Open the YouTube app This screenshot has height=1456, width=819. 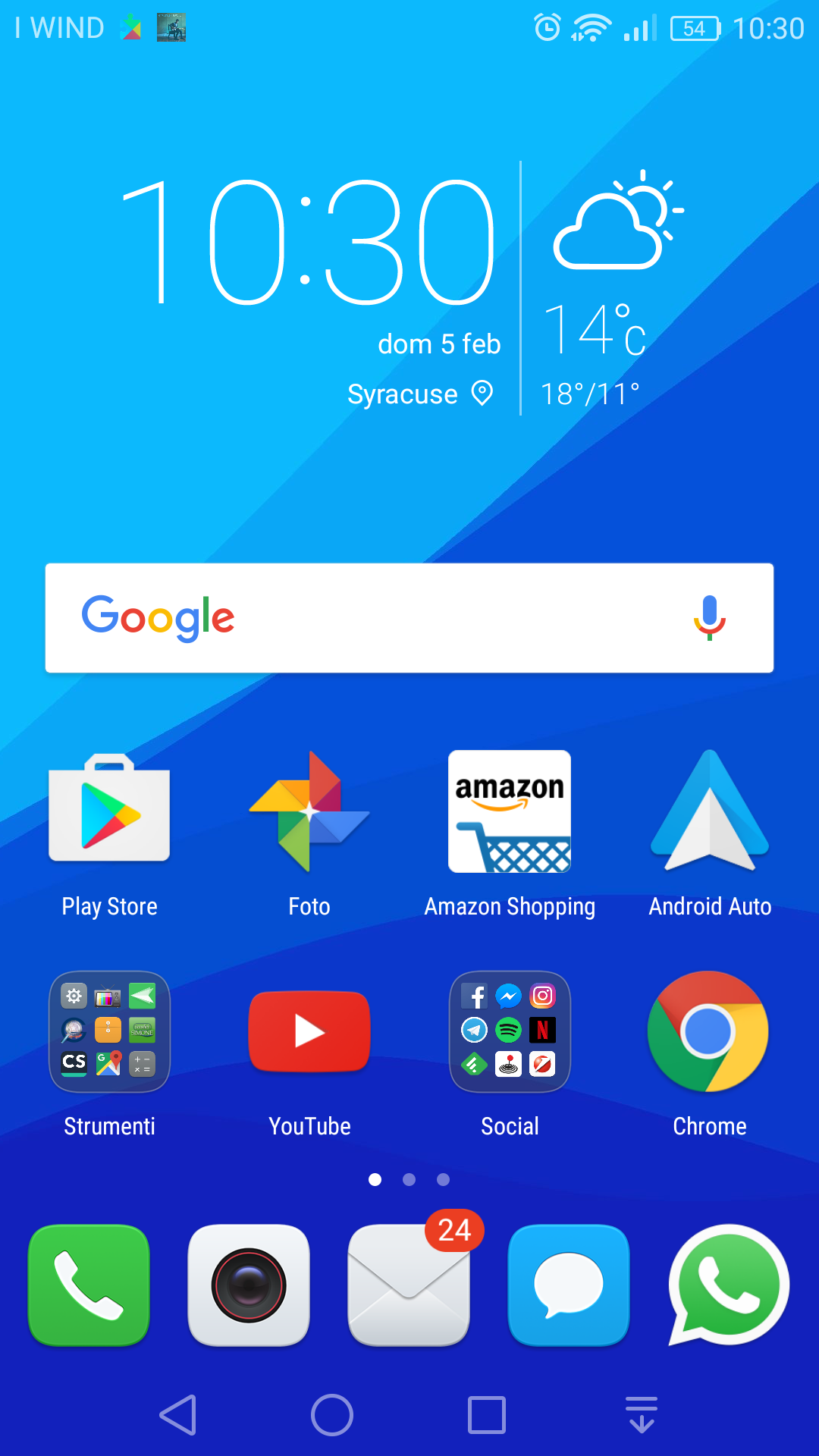[x=309, y=1031]
